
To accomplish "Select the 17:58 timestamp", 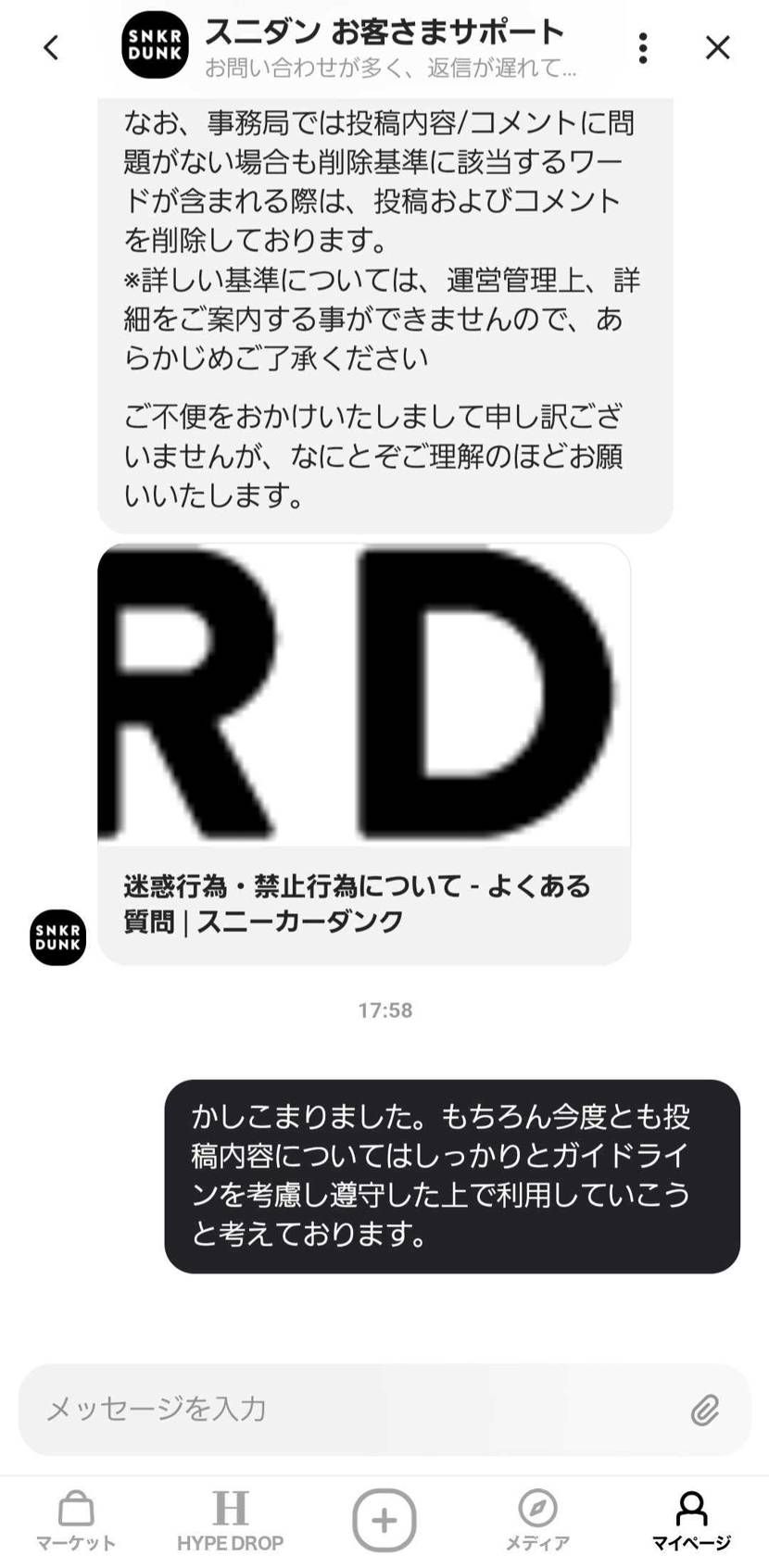I will (384, 1010).
